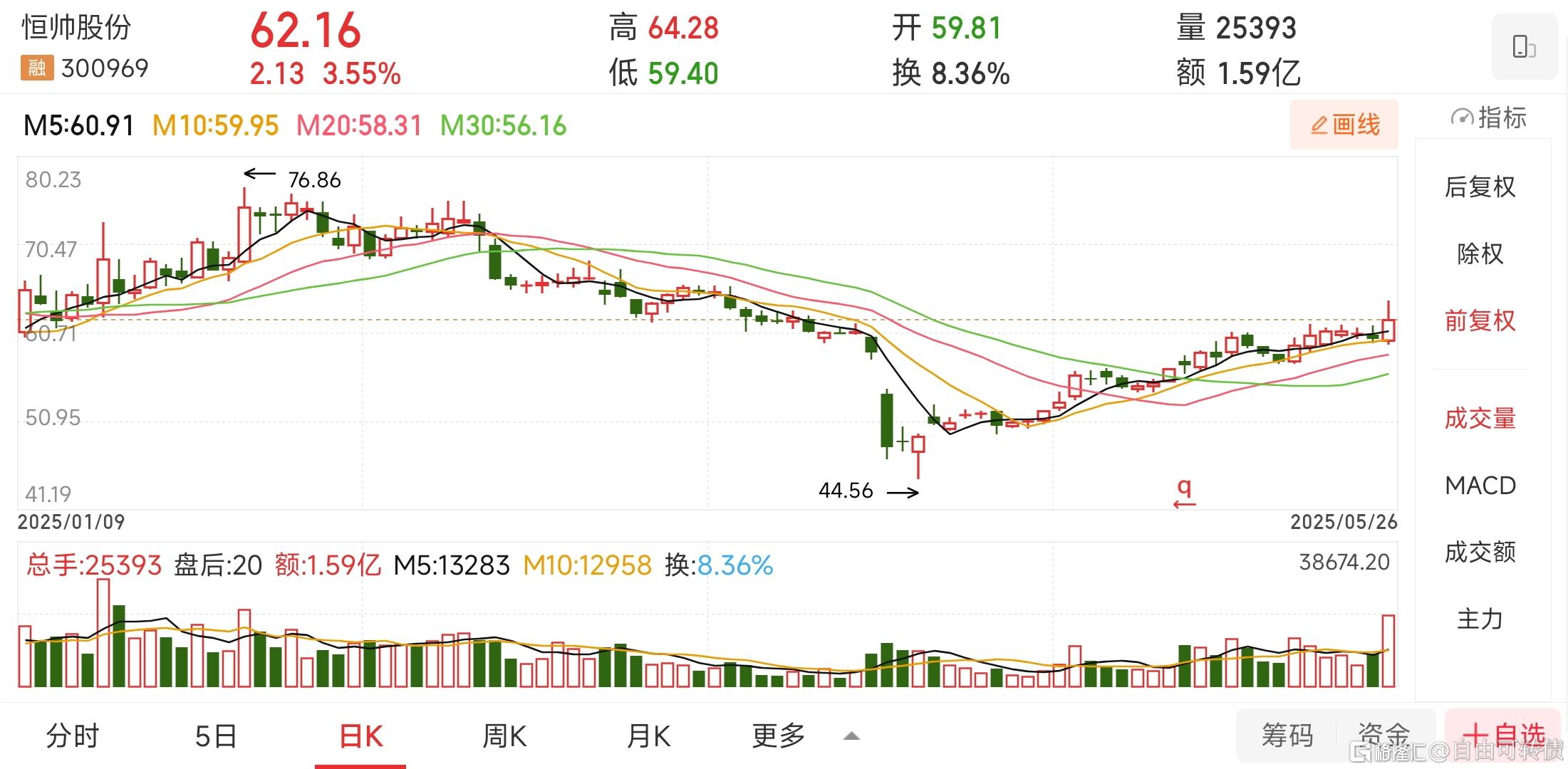Show the 成交额 turnover indicator
Image resolution: width=1568 pixels, height=769 pixels.
pyautogui.click(x=1480, y=552)
